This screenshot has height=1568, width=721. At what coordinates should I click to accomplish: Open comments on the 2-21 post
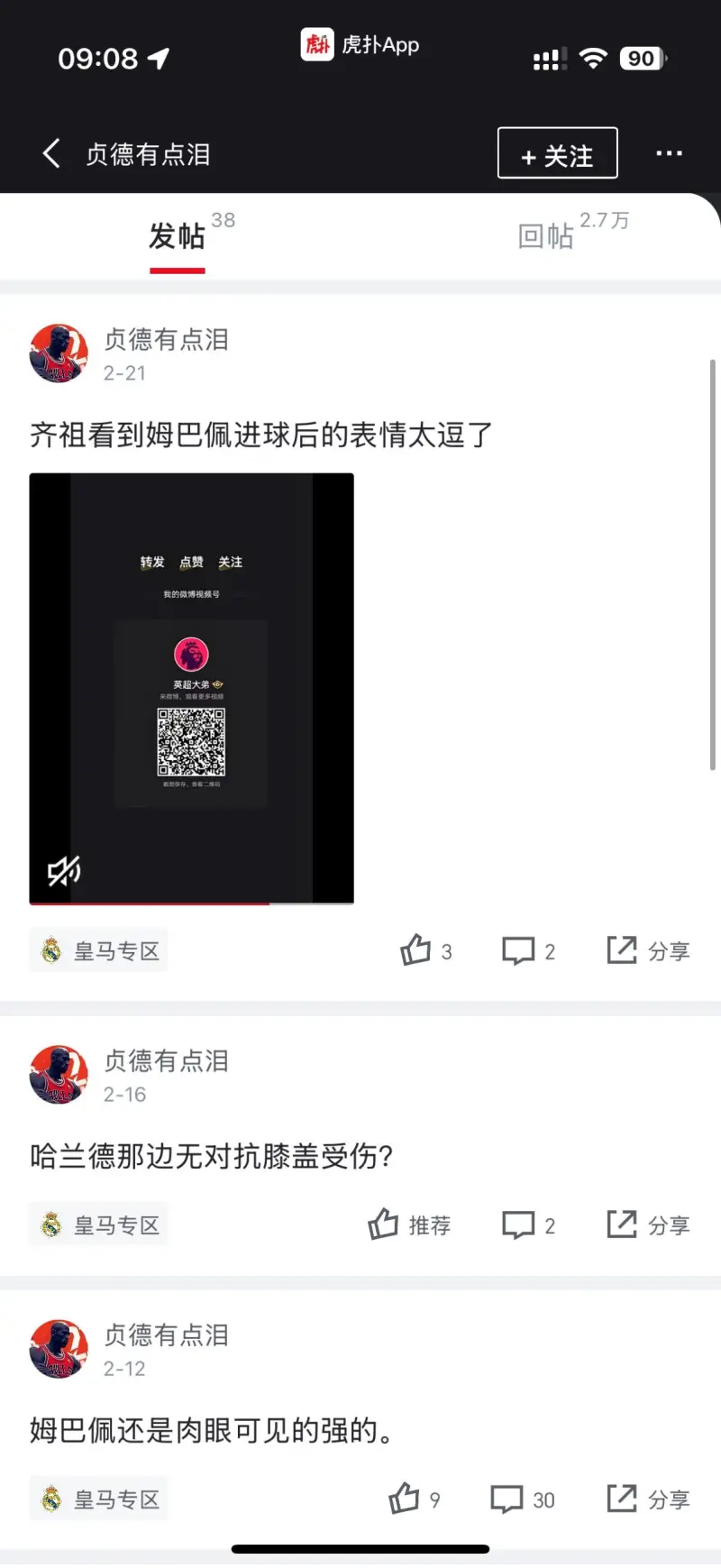(528, 951)
